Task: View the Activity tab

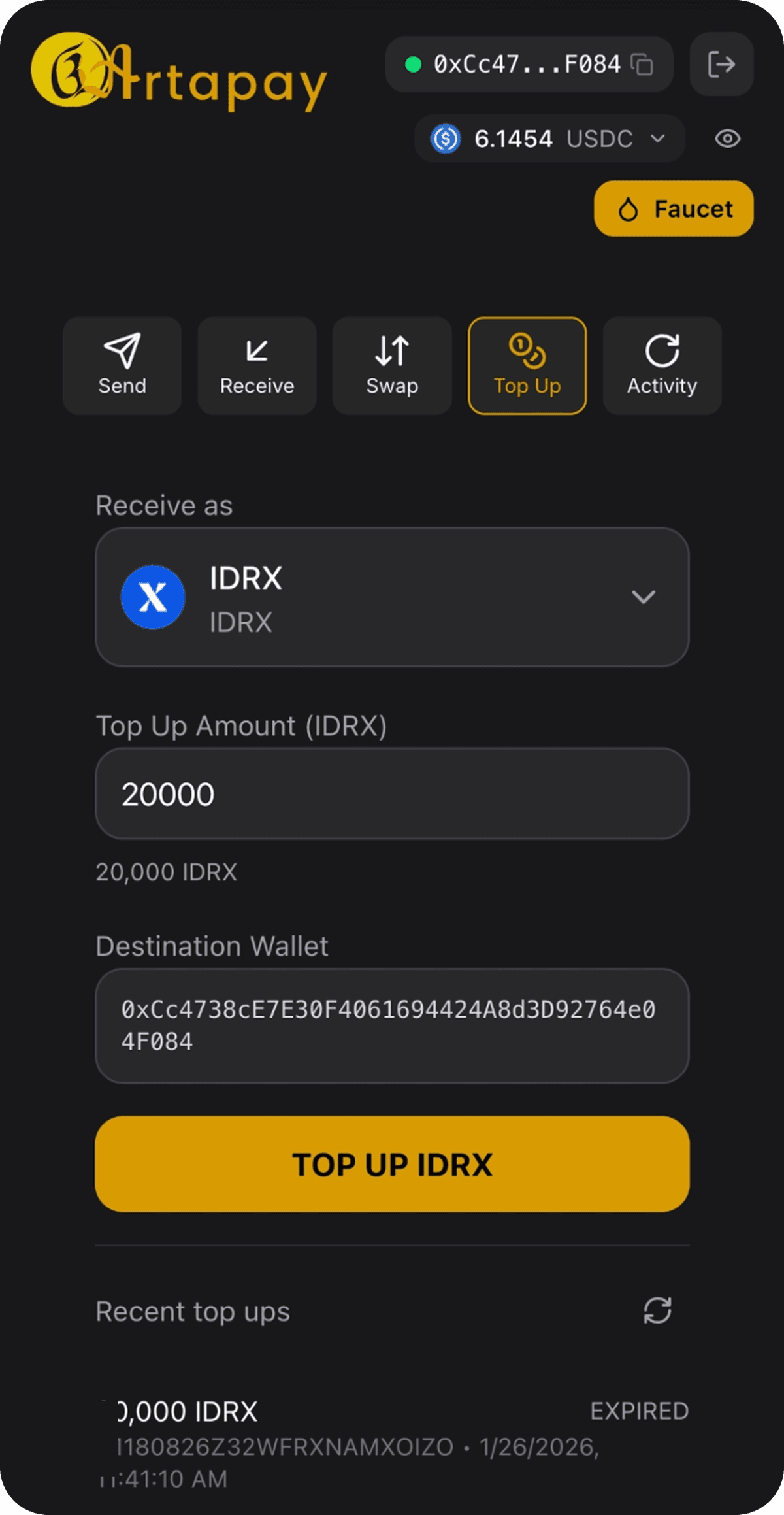Action: (x=662, y=366)
